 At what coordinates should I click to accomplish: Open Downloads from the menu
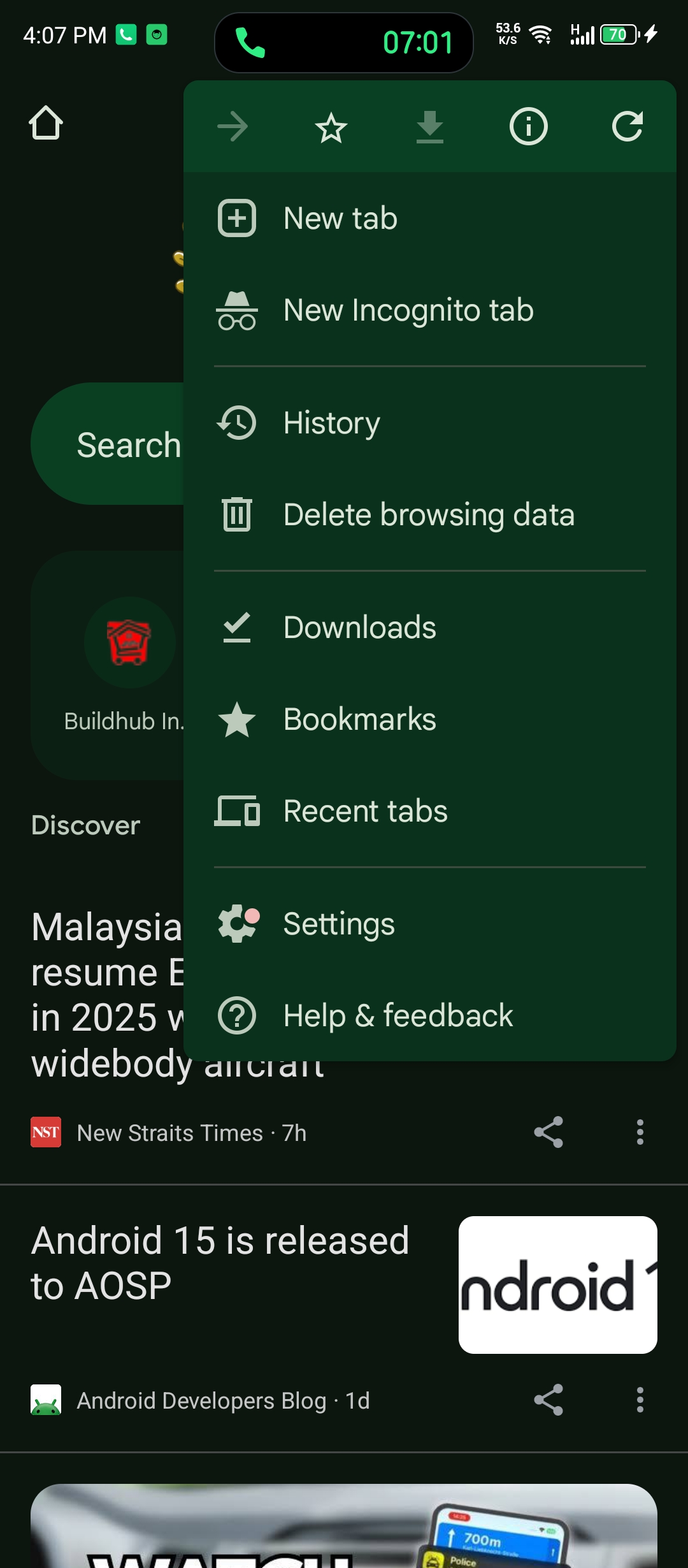tap(359, 628)
